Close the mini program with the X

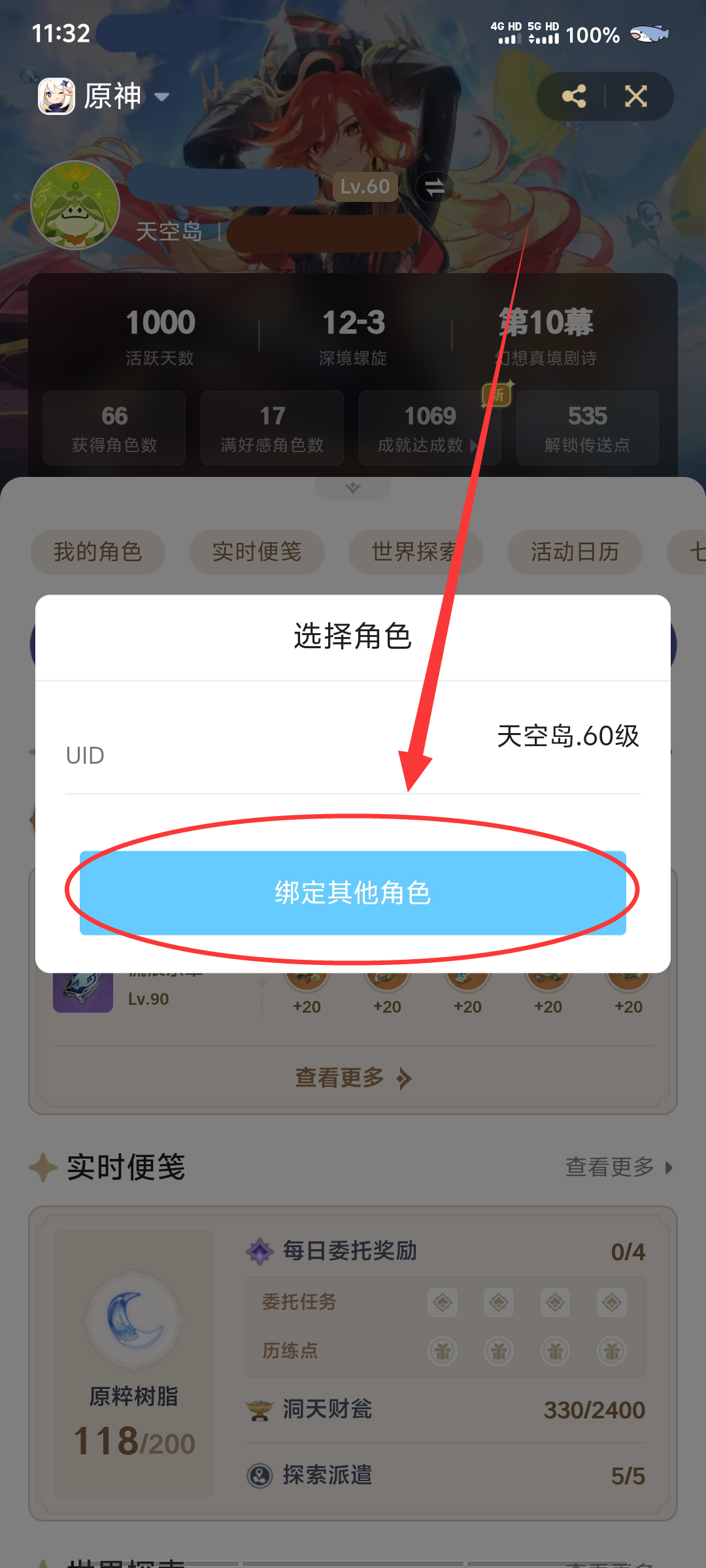636,97
